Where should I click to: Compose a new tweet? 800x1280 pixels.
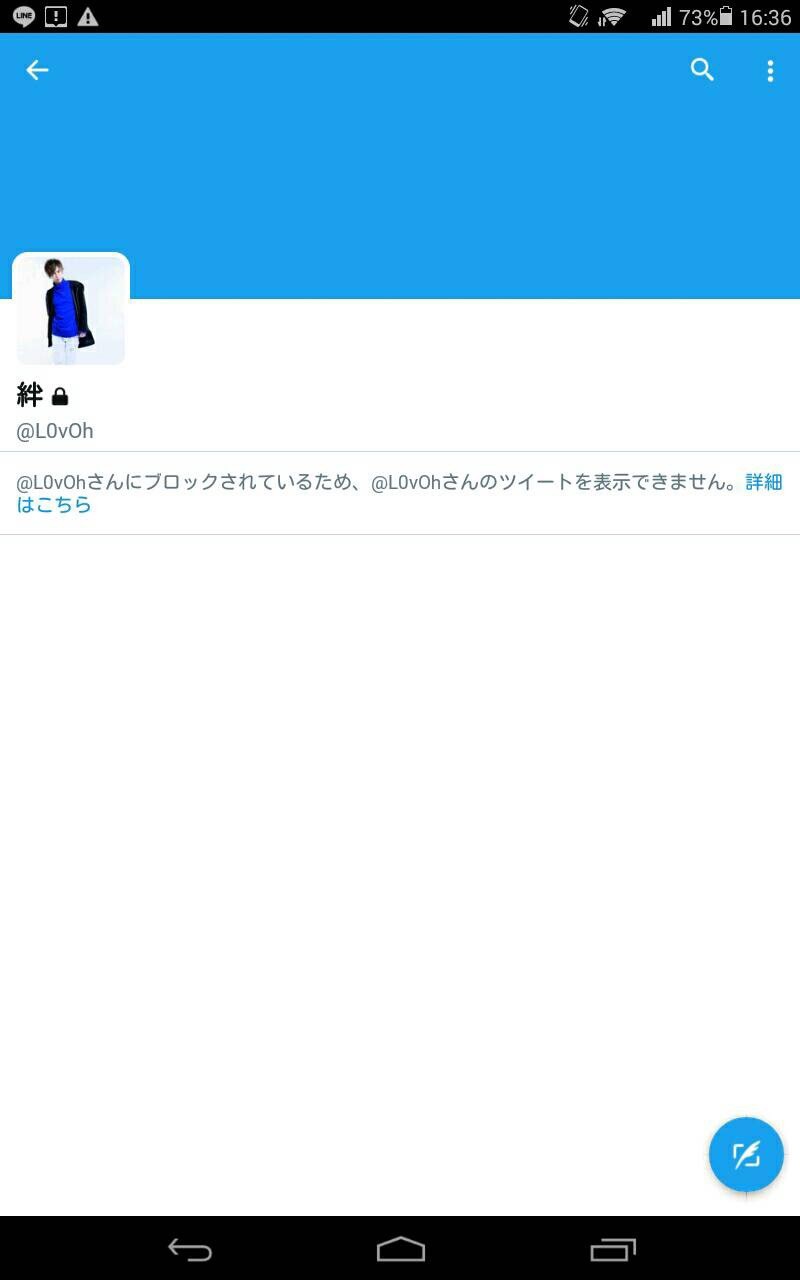(746, 1155)
